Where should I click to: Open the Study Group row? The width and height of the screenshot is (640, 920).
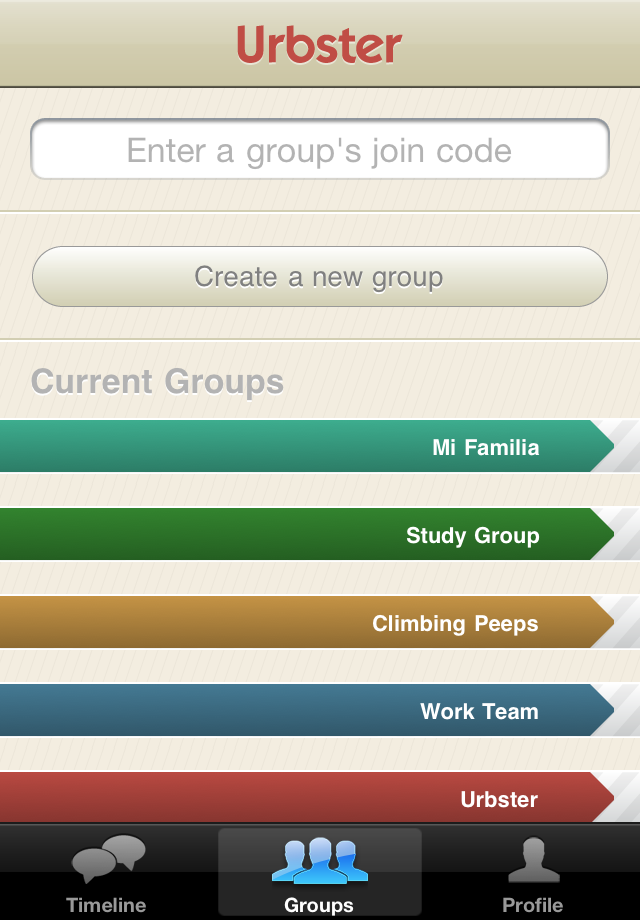click(320, 534)
